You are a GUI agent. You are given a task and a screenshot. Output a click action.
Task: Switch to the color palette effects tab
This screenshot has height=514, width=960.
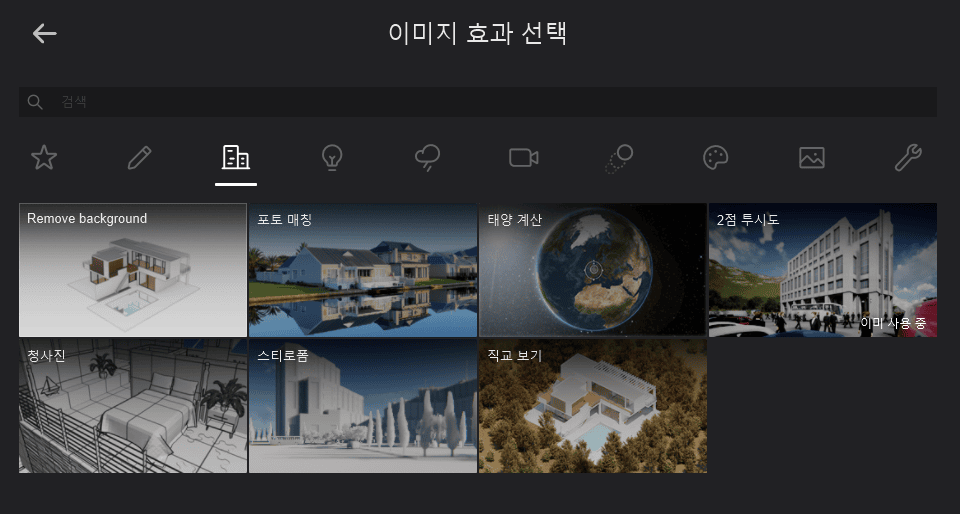click(x=716, y=157)
